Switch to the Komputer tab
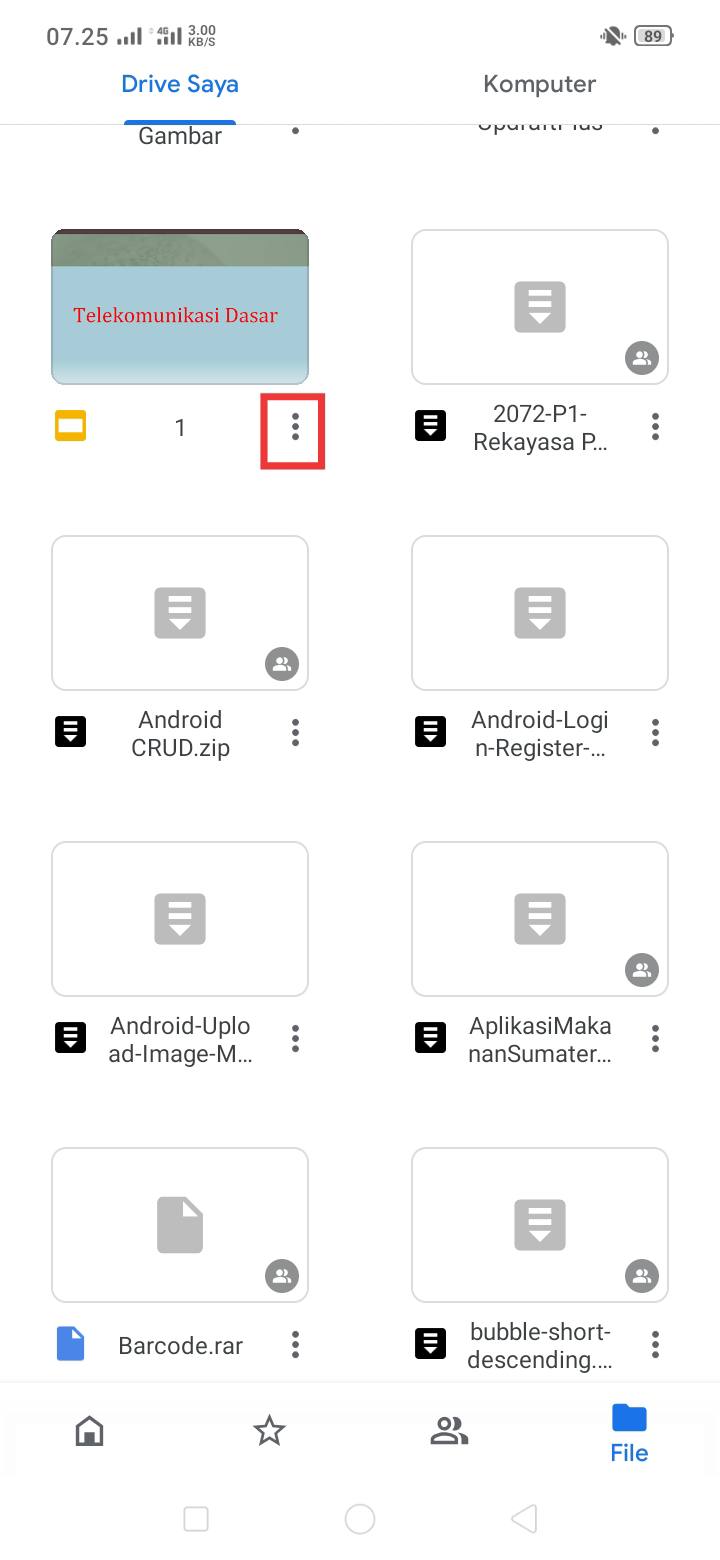Screen dimensions: 720x1560 539,84
